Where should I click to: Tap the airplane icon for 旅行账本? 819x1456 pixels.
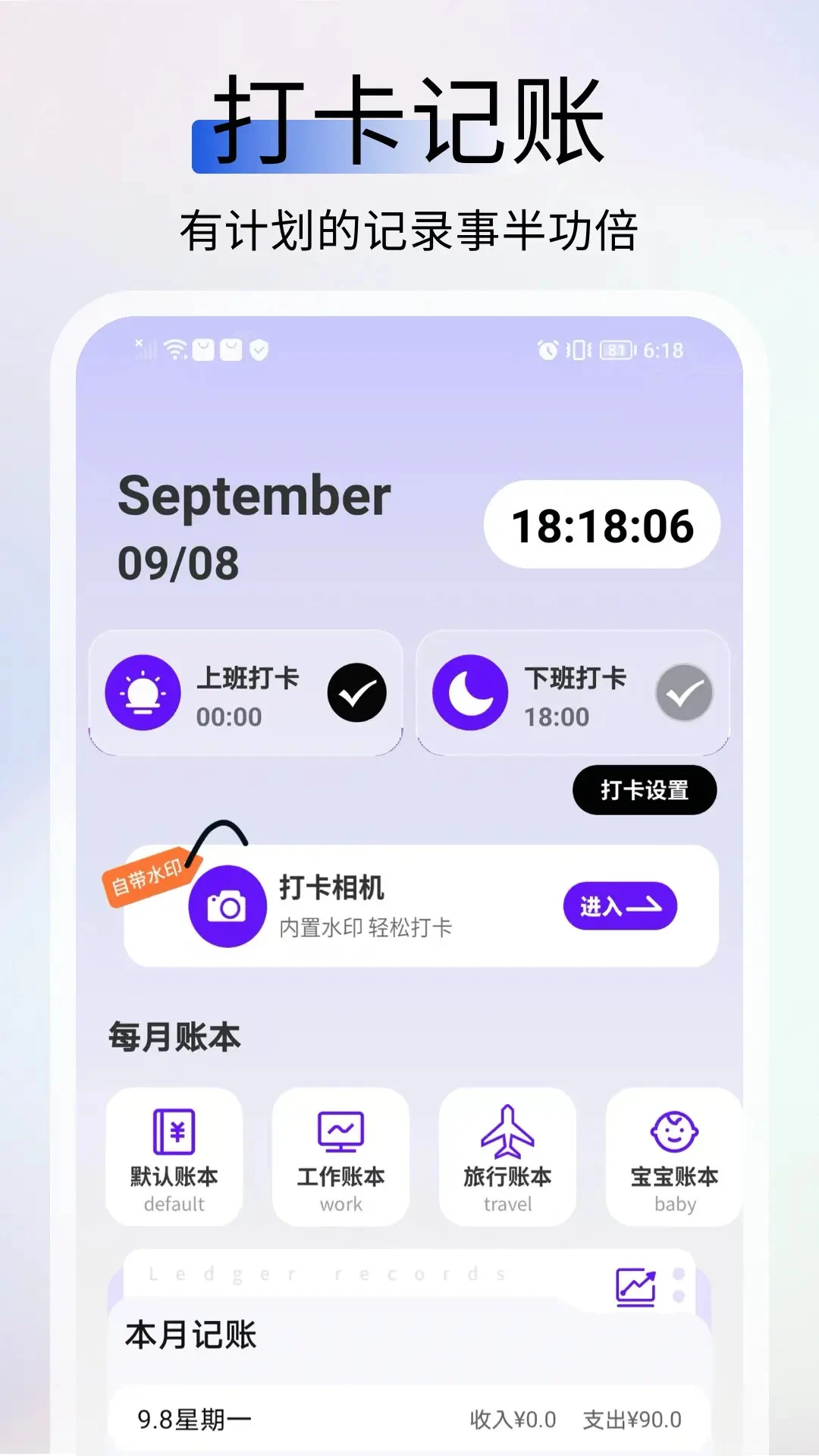(x=507, y=1129)
